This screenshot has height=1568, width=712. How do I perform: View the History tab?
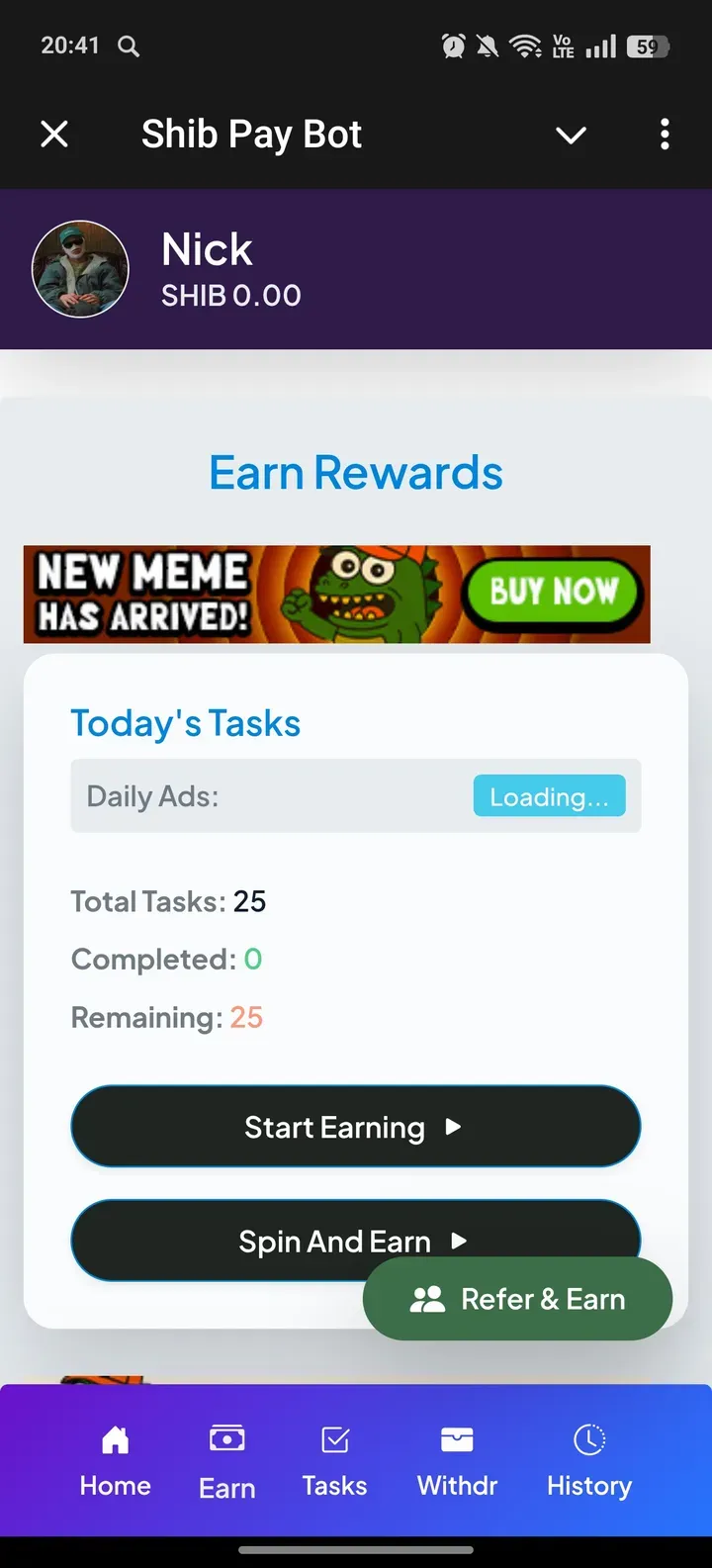(x=589, y=1461)
